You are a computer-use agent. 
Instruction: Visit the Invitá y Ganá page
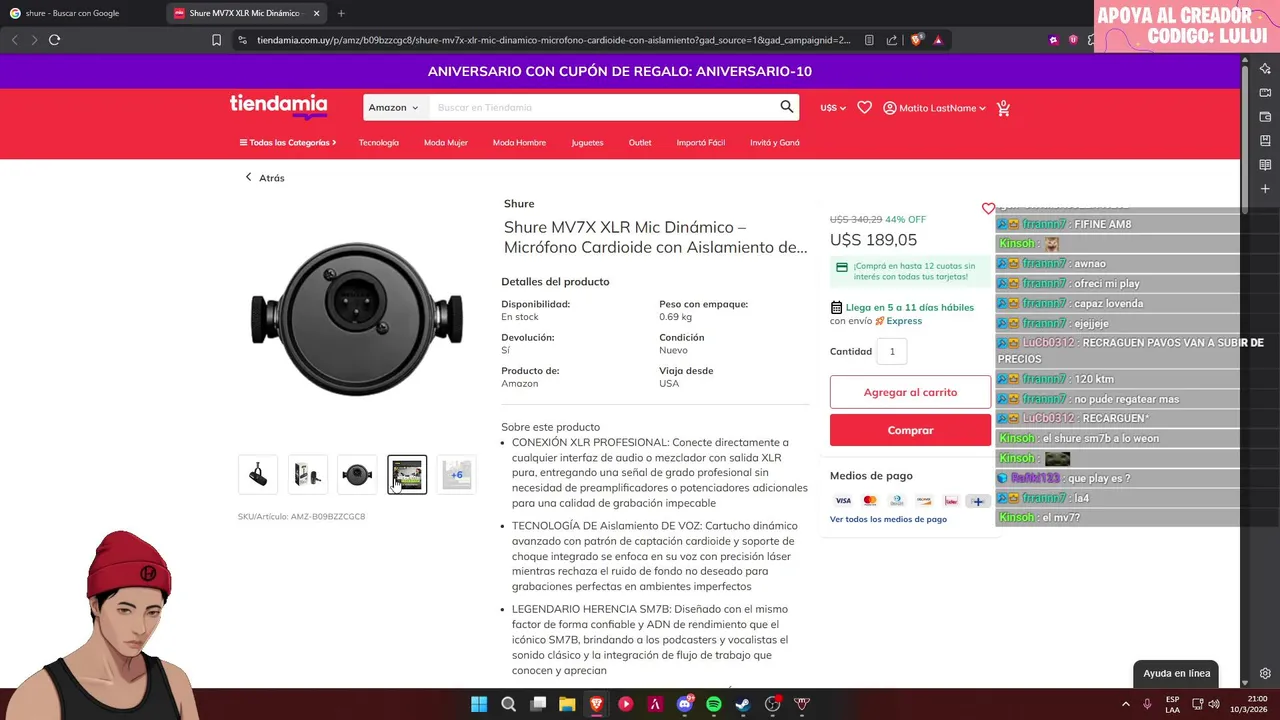(775, 143)
